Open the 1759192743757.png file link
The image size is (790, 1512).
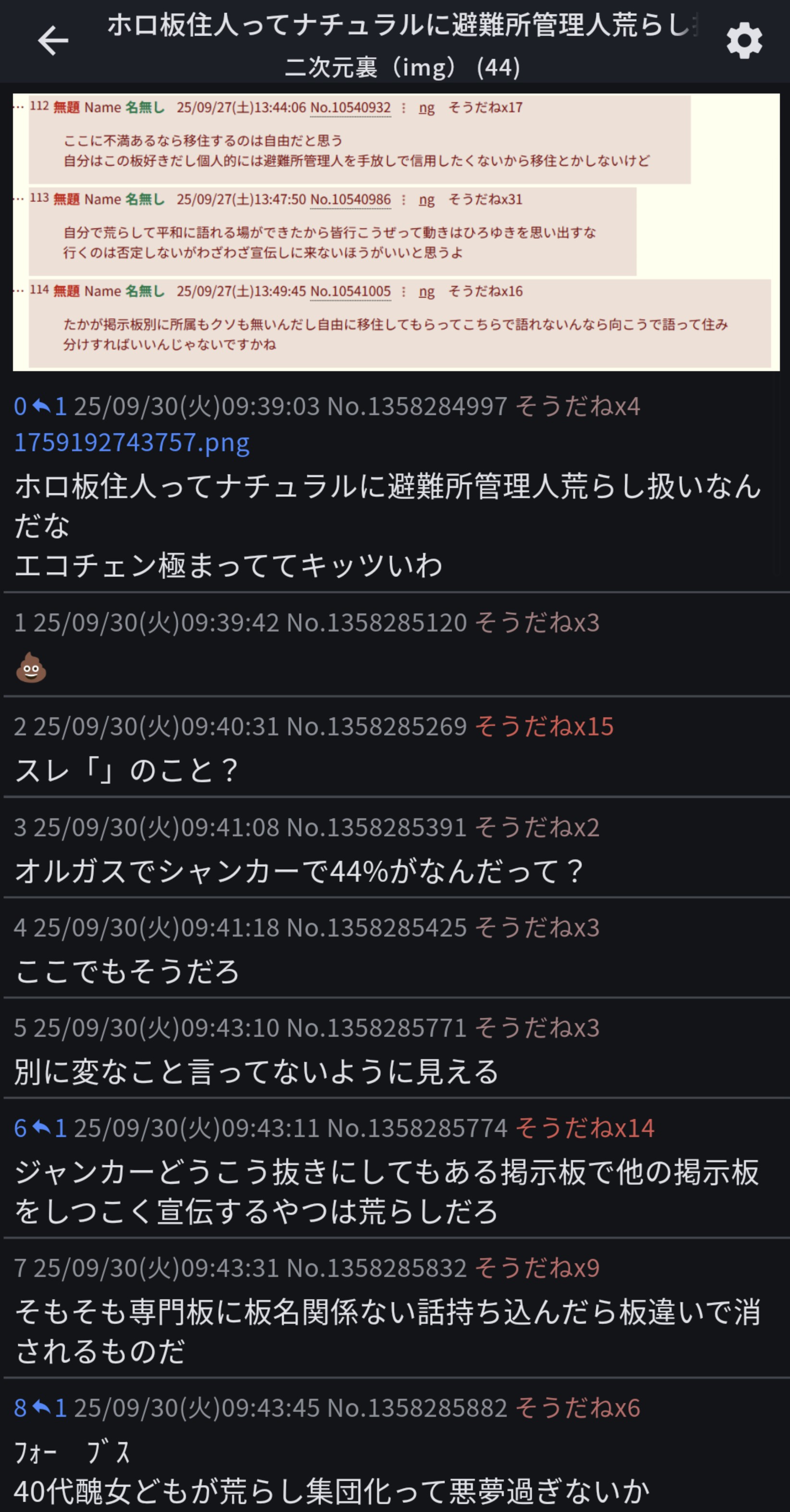[x=132, y=443]
